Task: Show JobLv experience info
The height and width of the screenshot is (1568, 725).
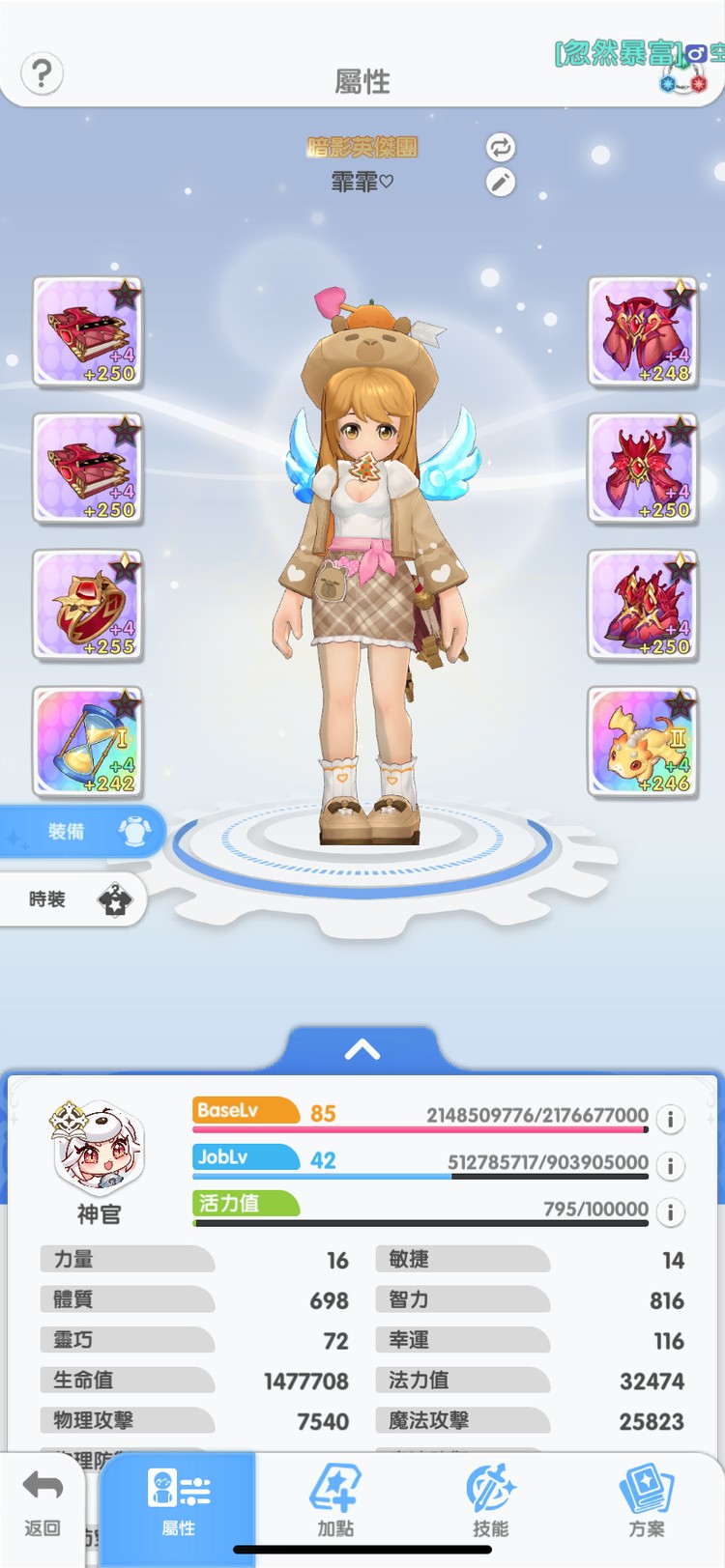Action: click(x=670, y=1165)
